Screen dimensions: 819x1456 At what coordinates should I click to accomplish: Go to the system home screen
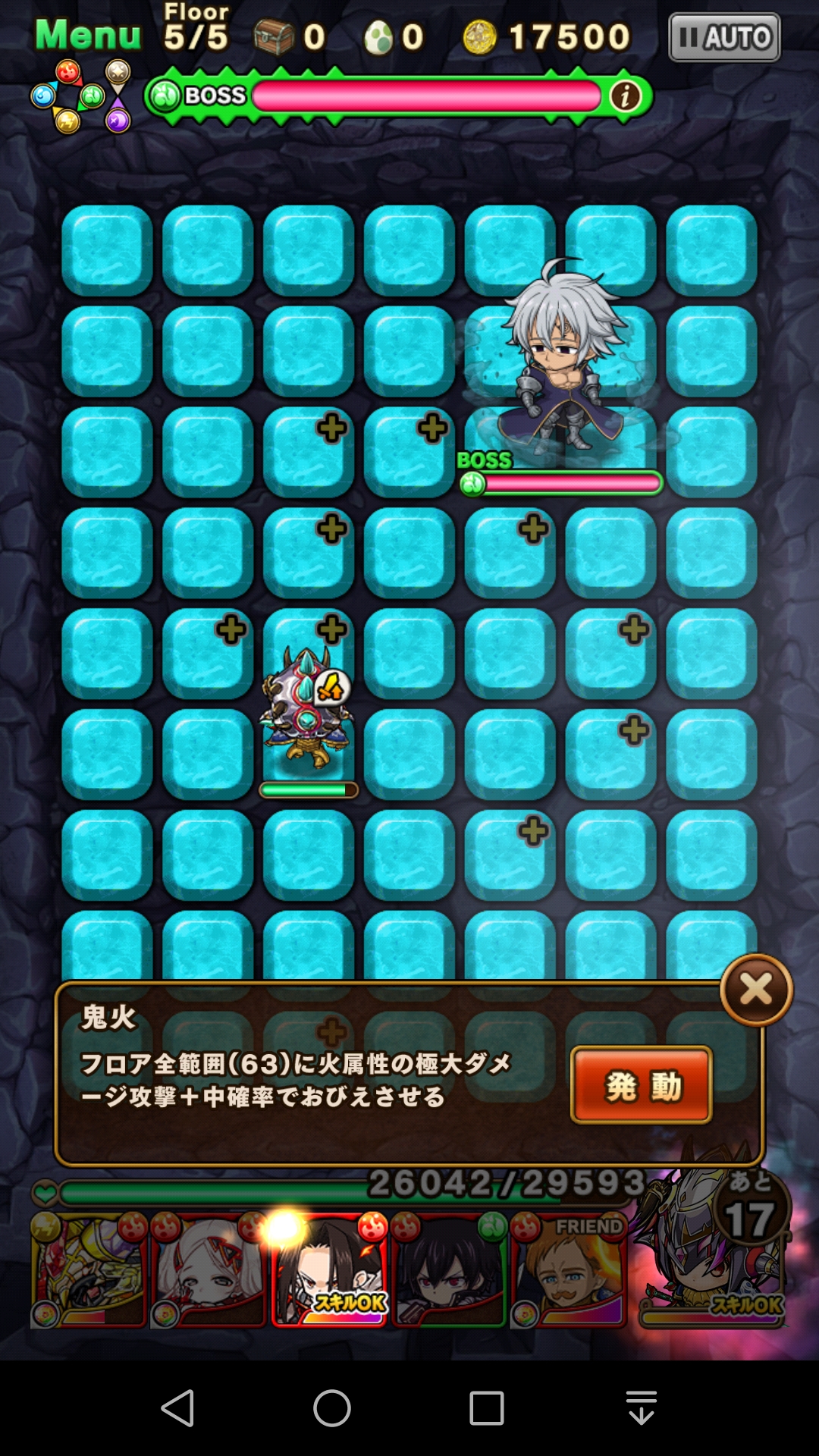point(332,1408)
